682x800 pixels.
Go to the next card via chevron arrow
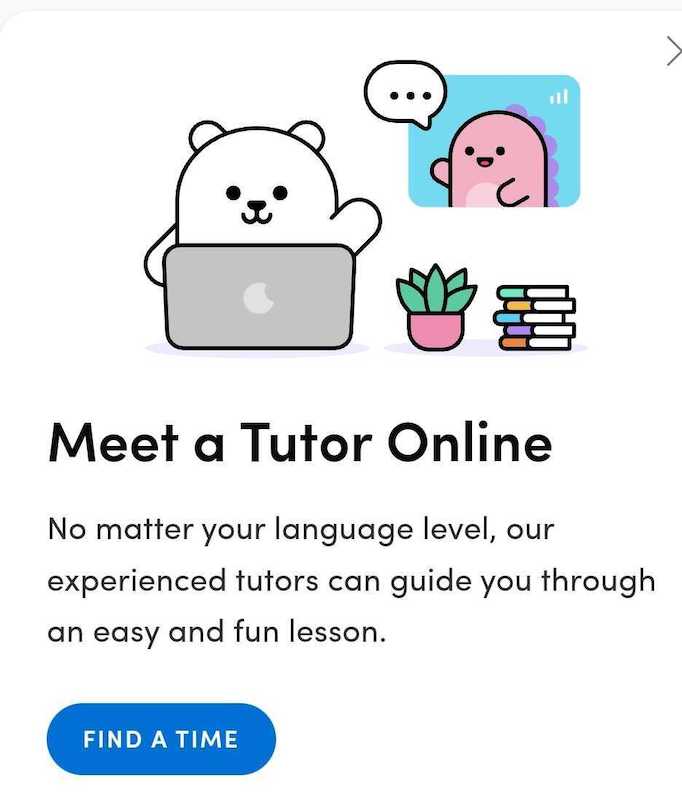pyautogui.click(x=673, y=51)
